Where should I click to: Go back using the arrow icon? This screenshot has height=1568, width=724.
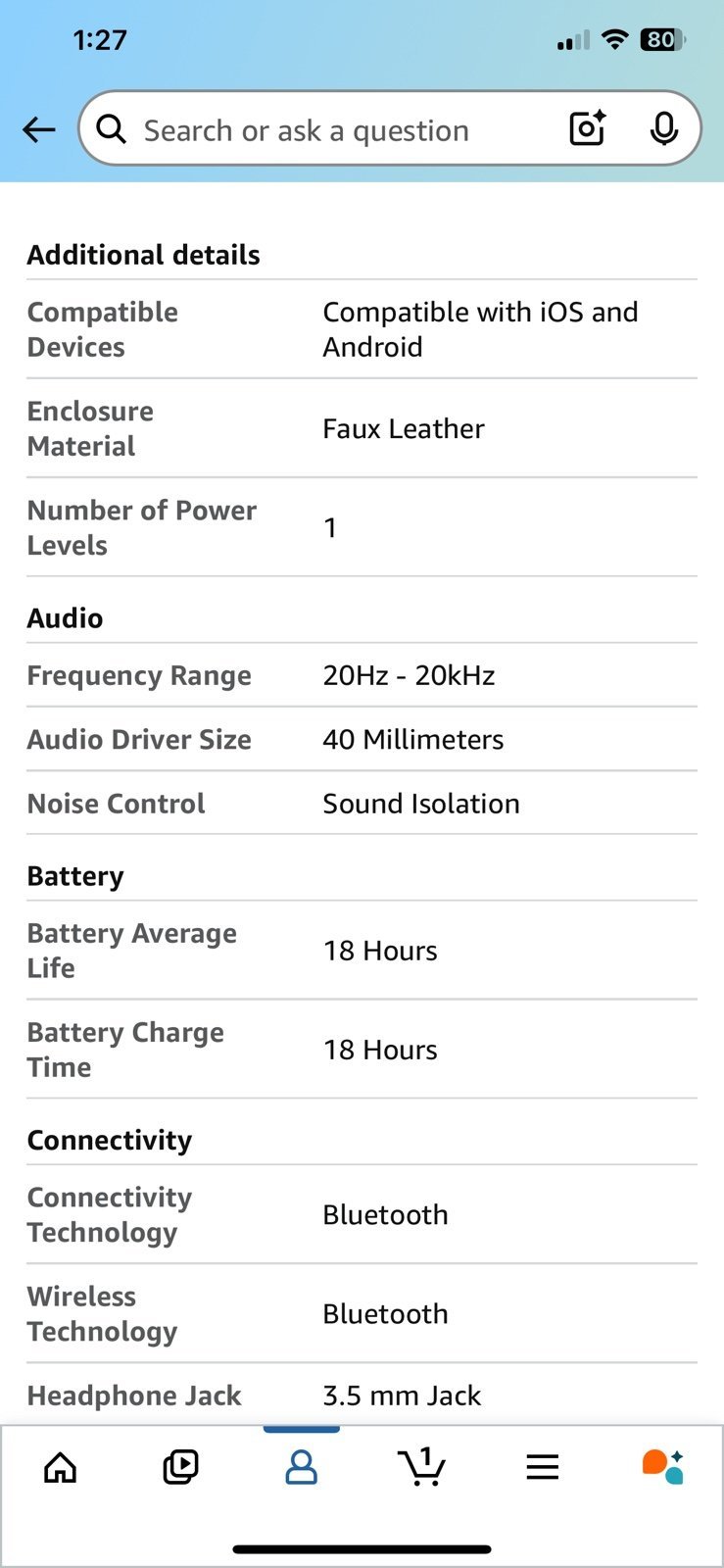pos(39,129)
